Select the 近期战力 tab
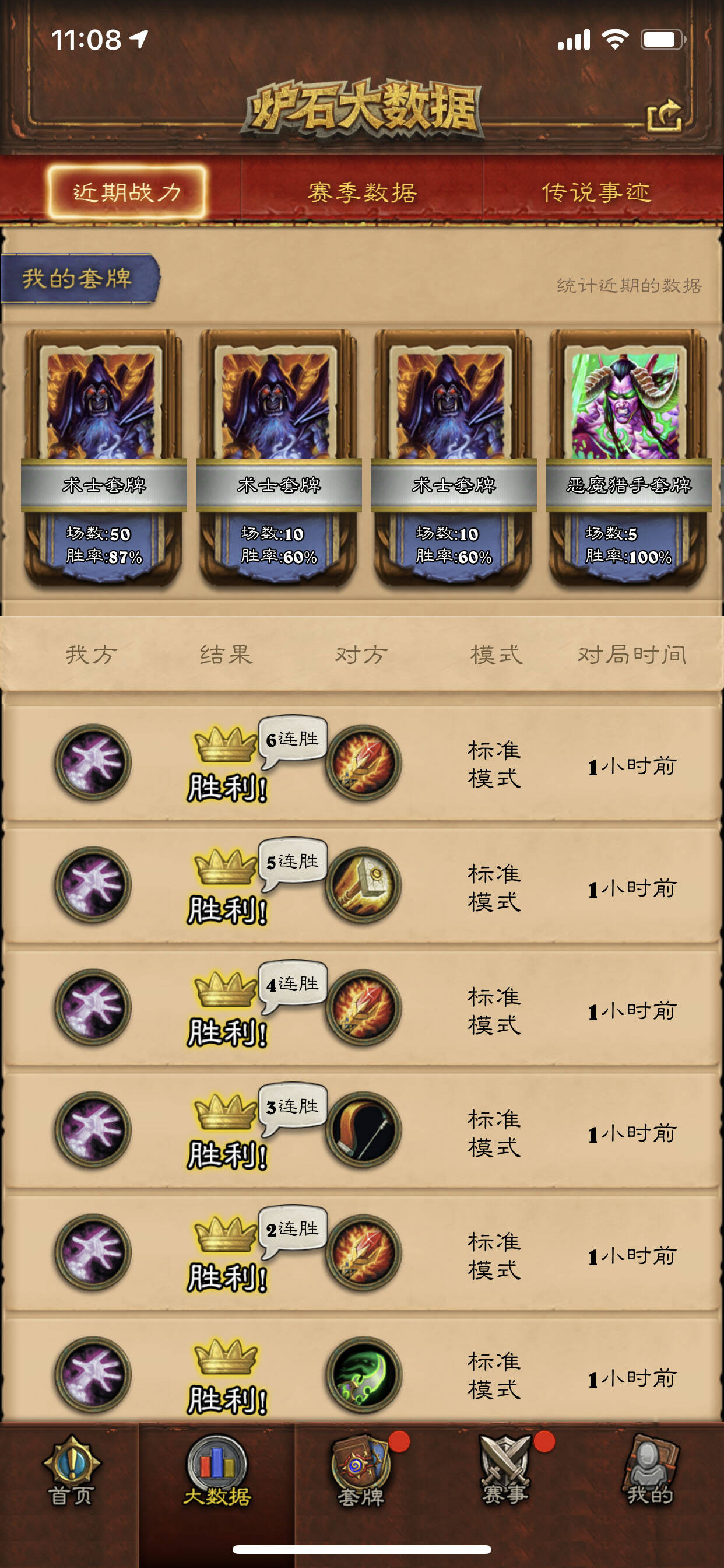 (127, 192)
